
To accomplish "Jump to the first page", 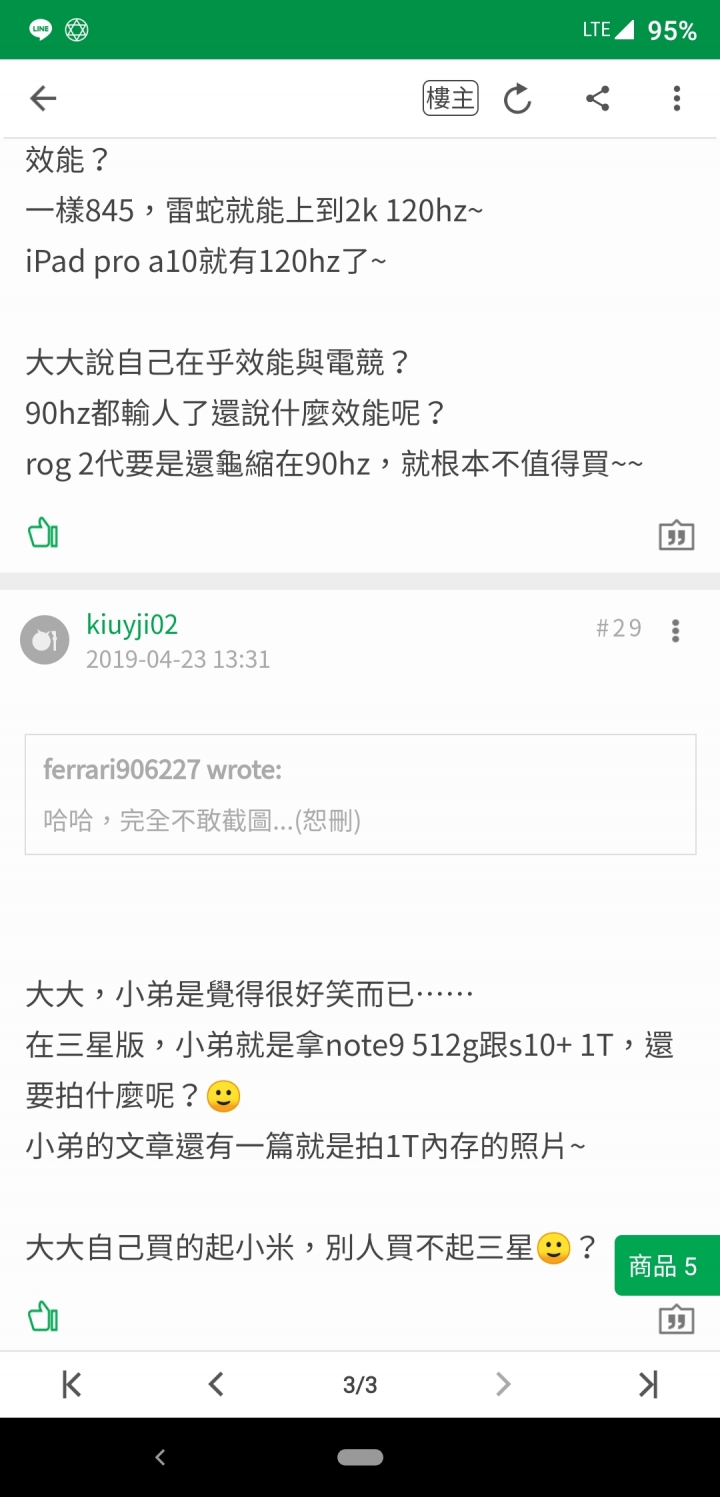I will point(71,1384).
